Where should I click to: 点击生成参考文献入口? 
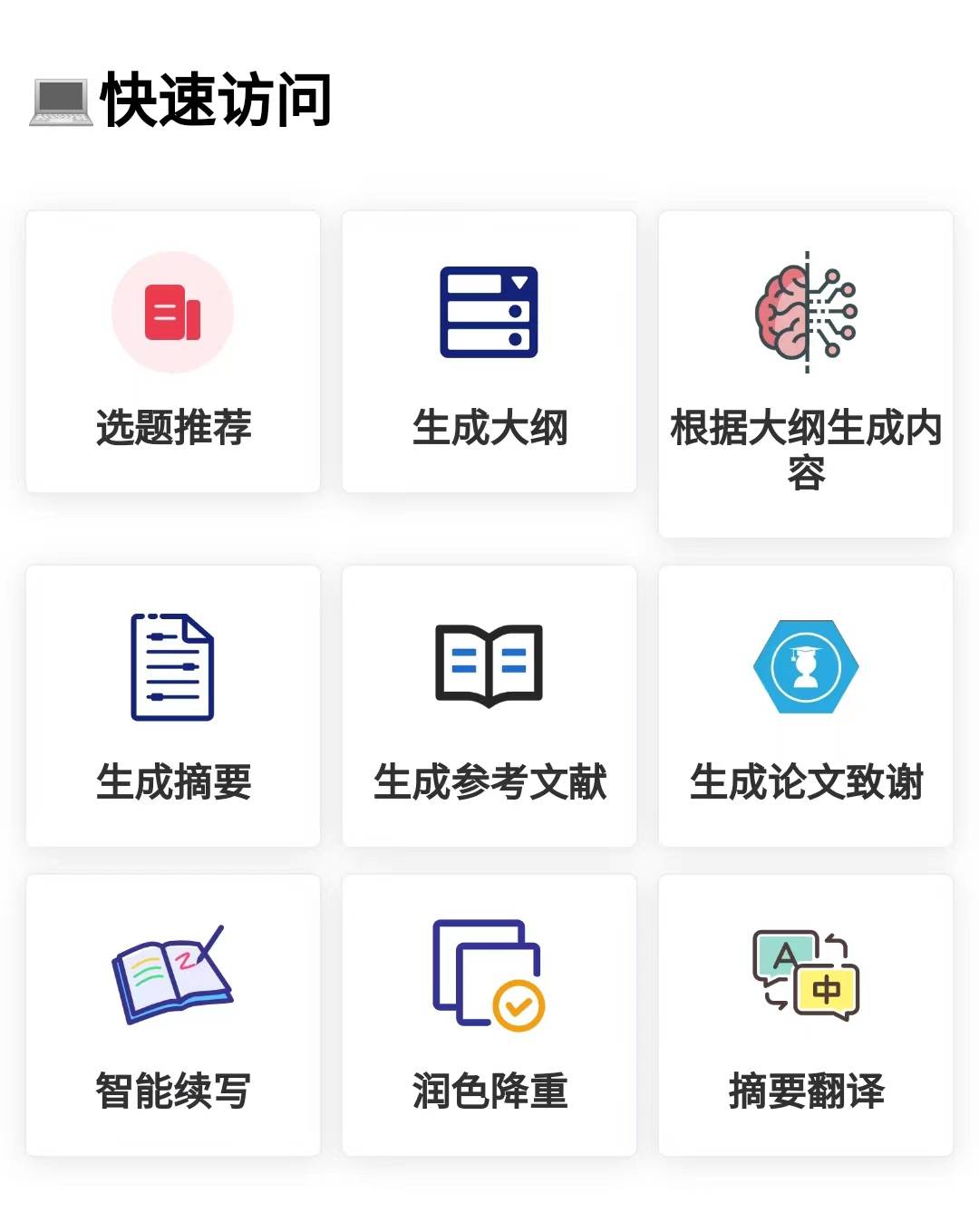tap(489, 706)
